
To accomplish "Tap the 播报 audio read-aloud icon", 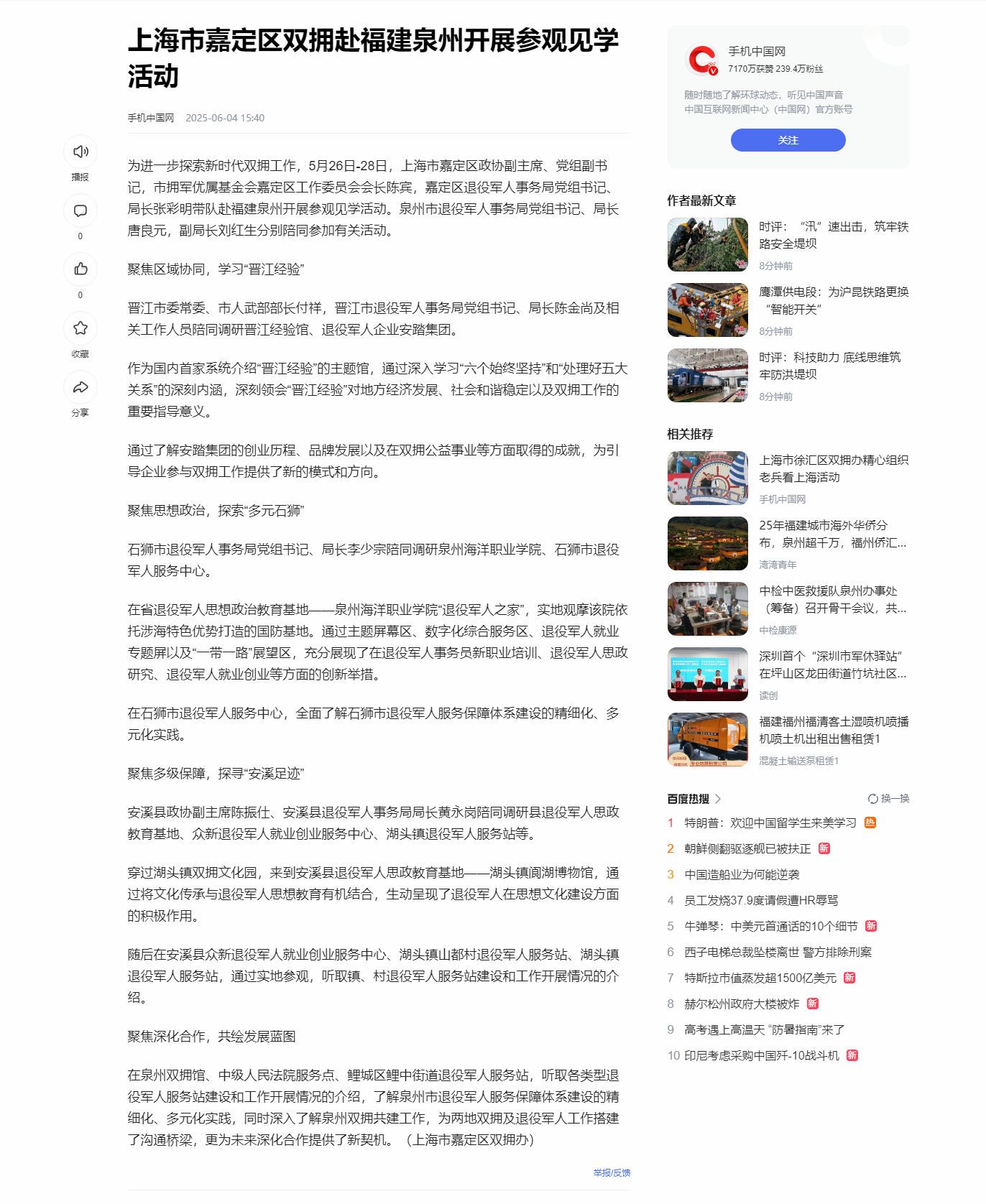I will 80,152.
